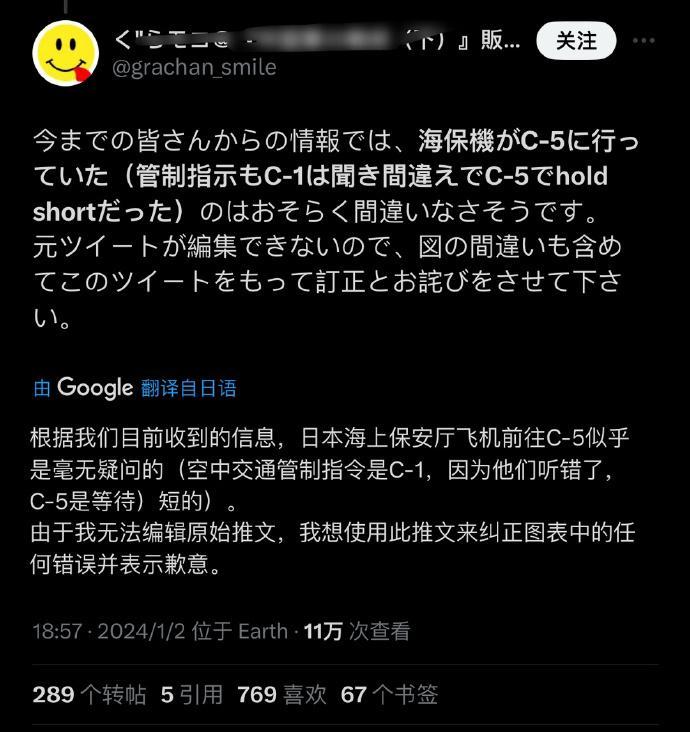Open the Earth location link

pos(262,631)
